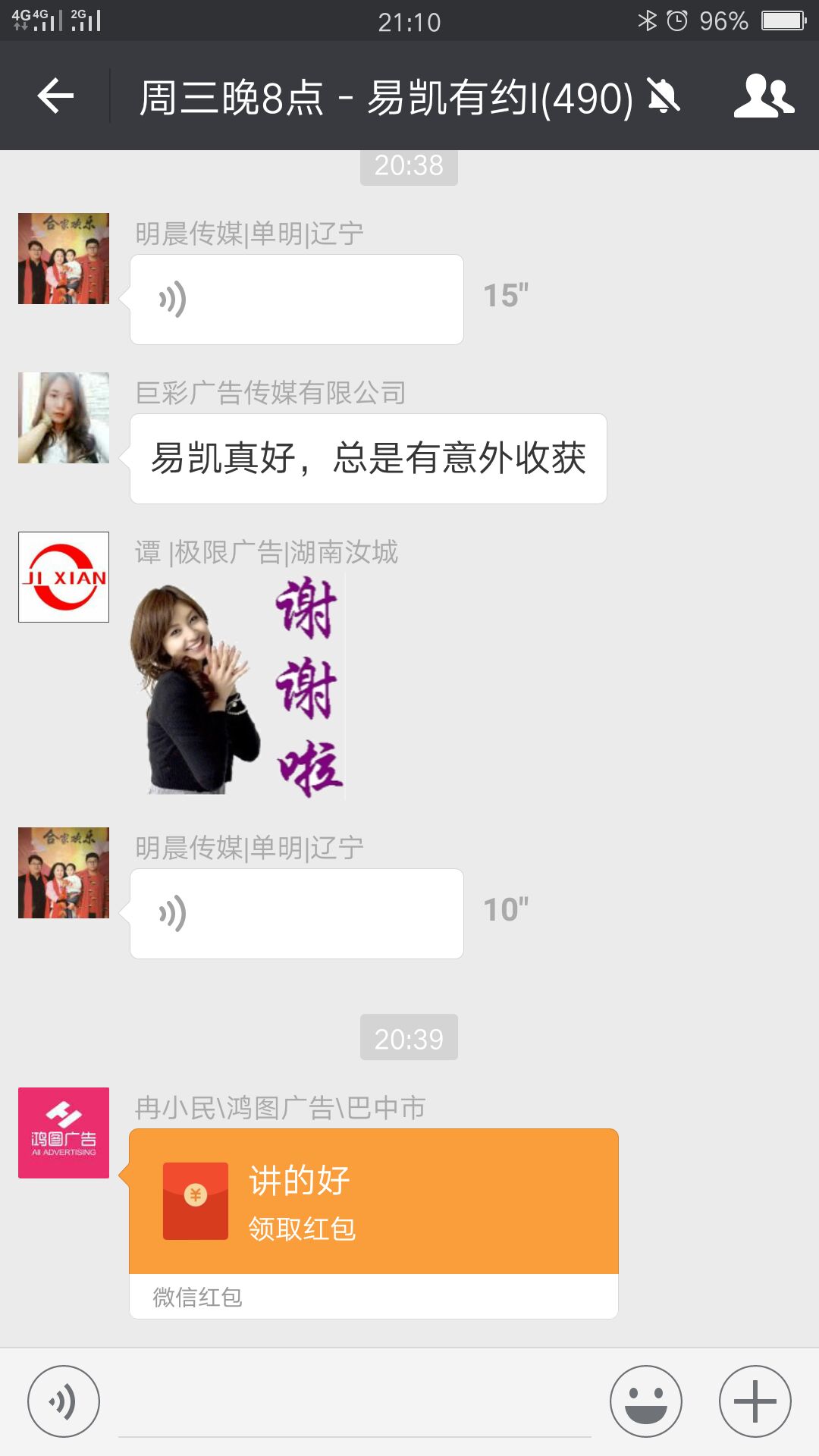This screenshot has width=819, height=1456.
Task: Open avatar beside the 15-second voice message
Action: click(x=64, y=259)
